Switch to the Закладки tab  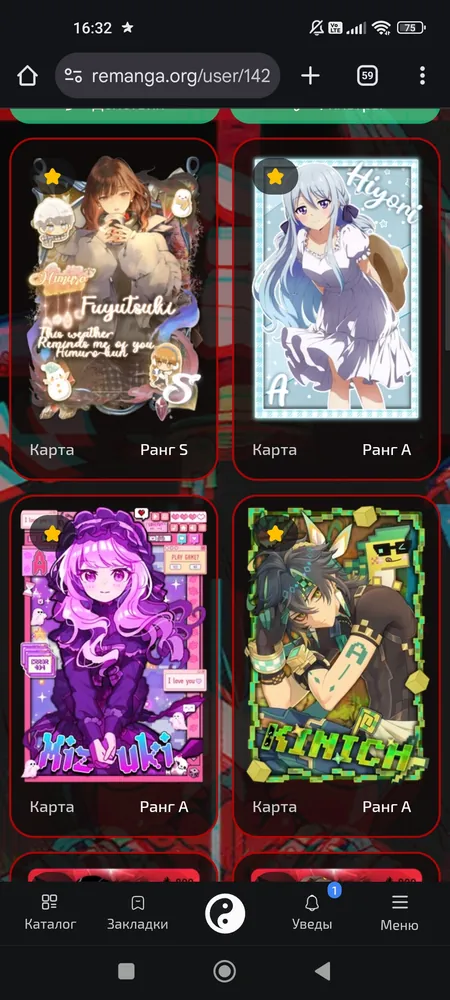point(138,913)
